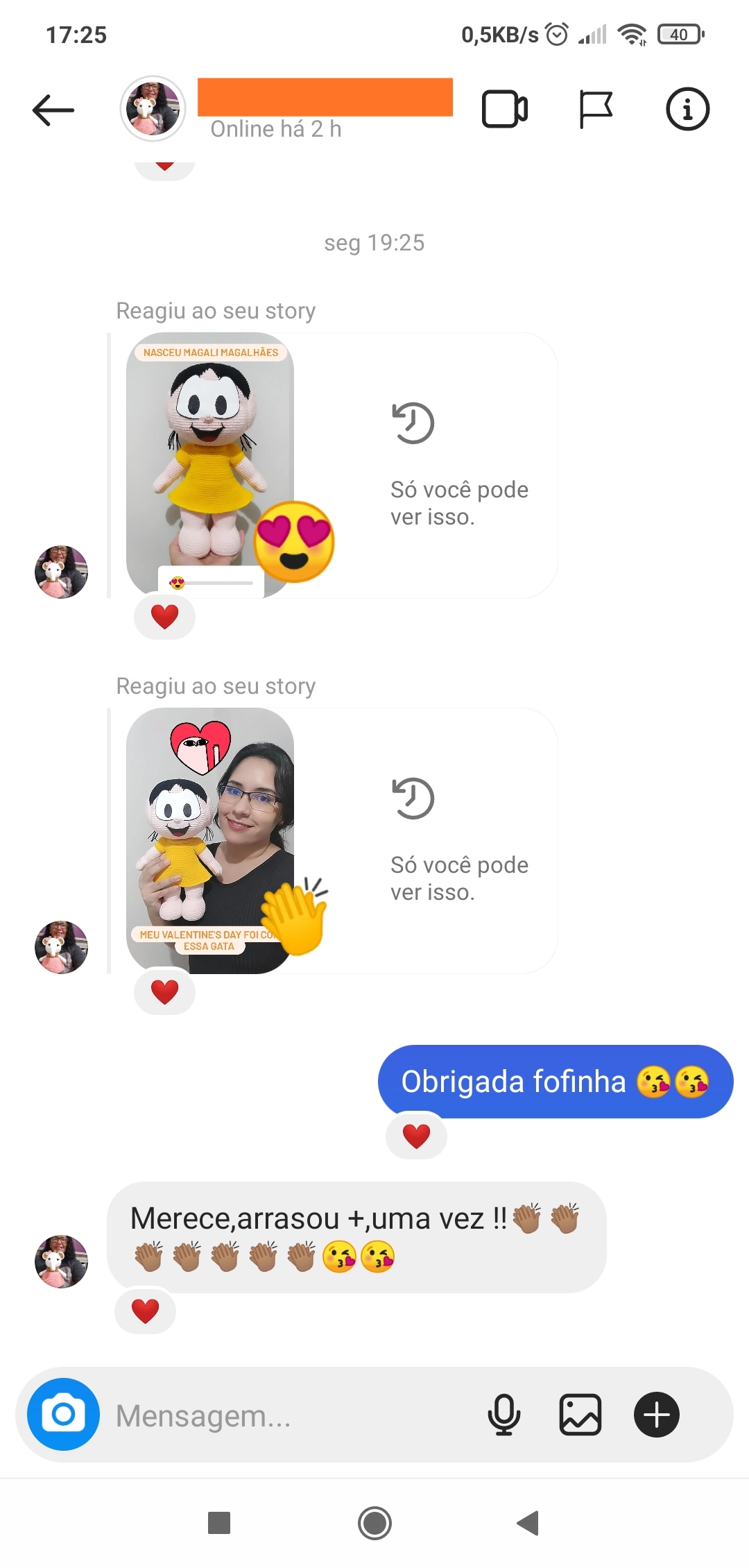Viewport: 749px width, 1568px height.
Task: Open the contact's profile from the top bar
Action: [153, 109]
